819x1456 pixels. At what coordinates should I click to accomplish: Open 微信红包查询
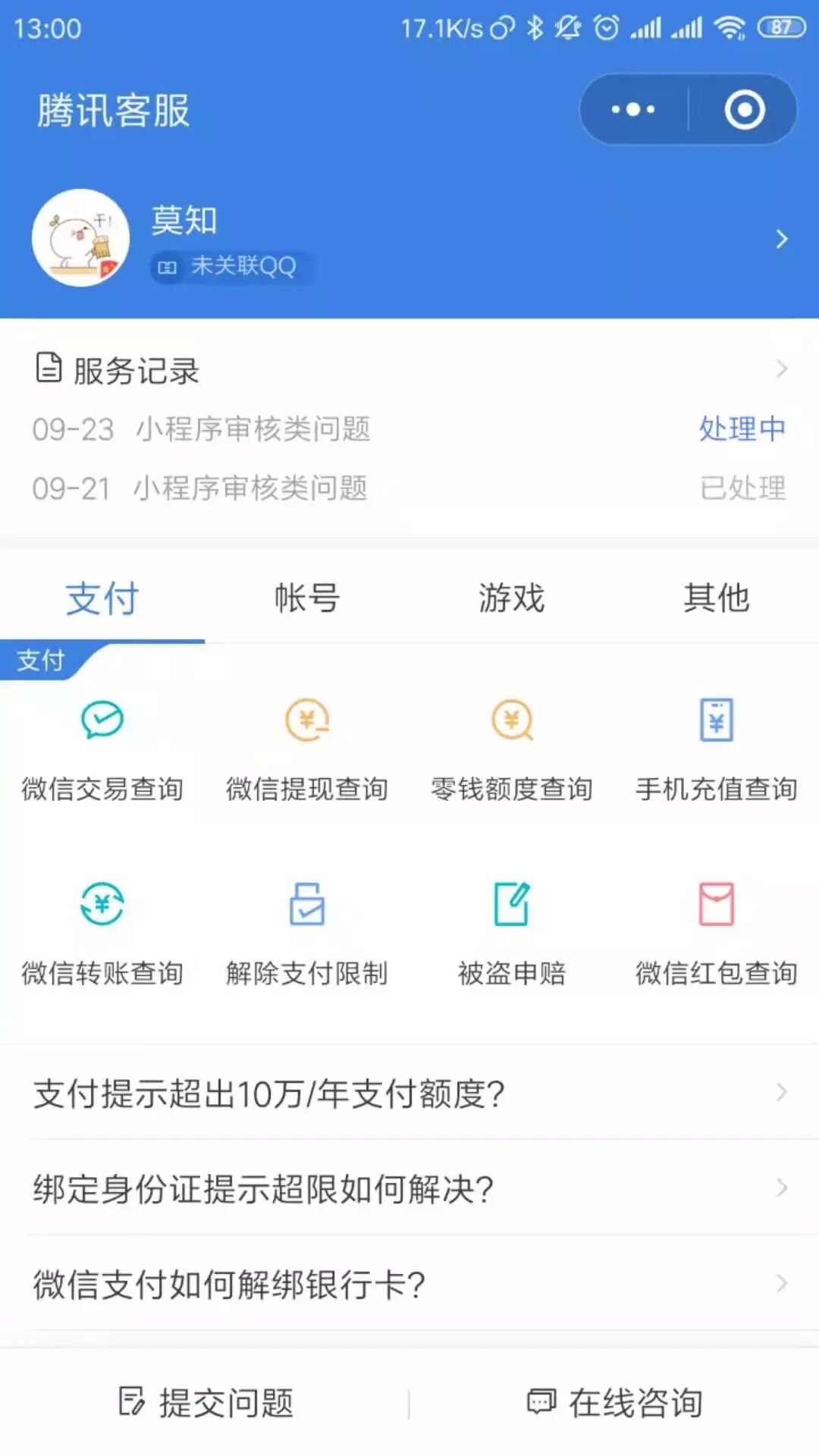(716, 931)
